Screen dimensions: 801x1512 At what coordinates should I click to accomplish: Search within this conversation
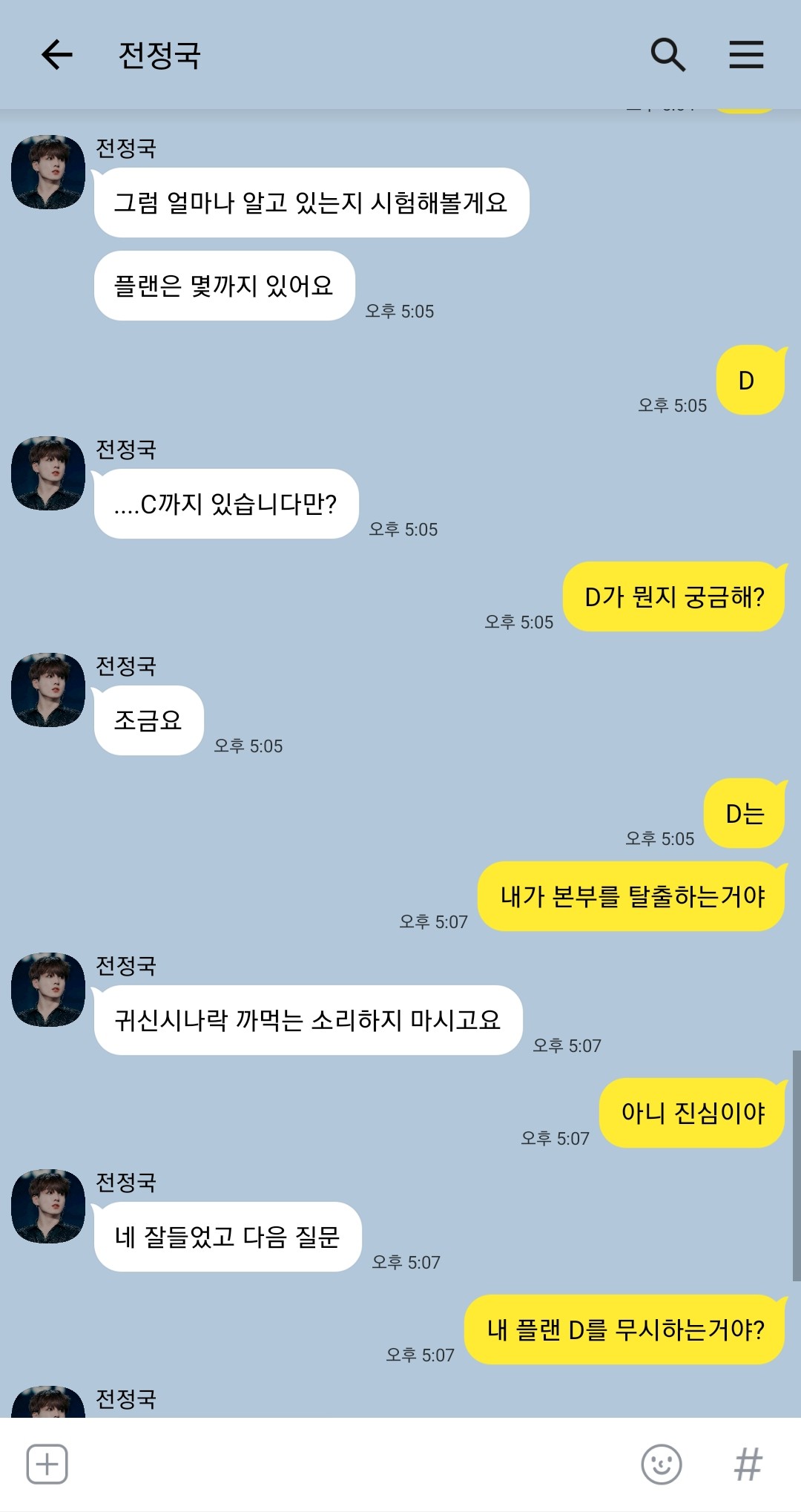(667, 55)
